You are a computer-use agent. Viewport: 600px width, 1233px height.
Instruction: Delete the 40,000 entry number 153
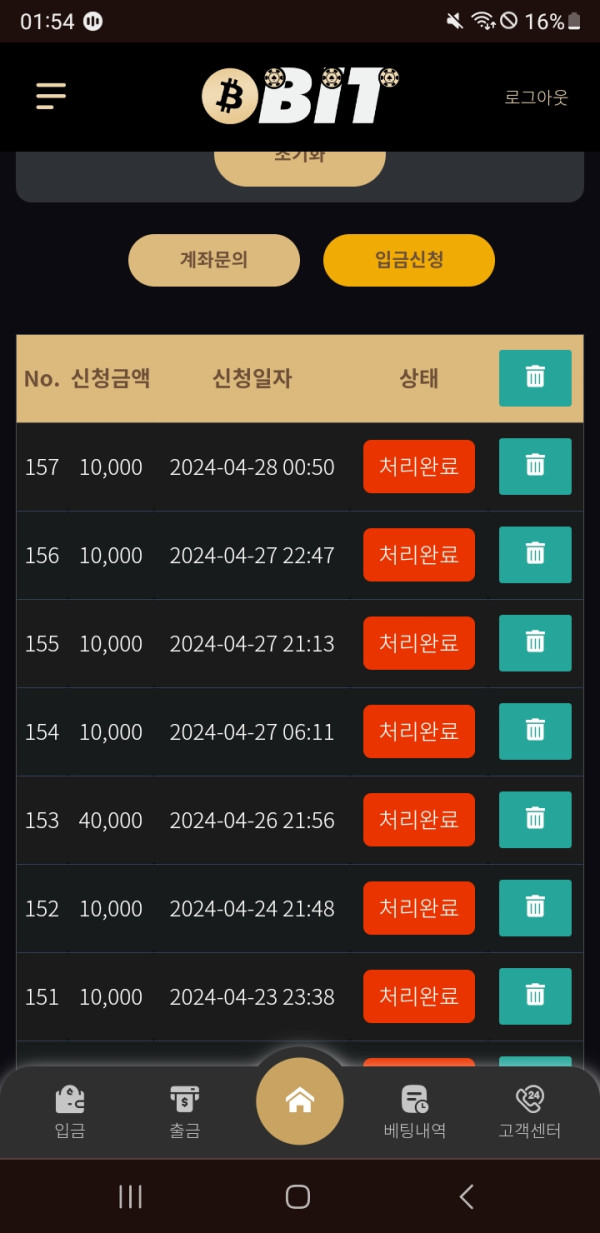[x=535, y=820]
